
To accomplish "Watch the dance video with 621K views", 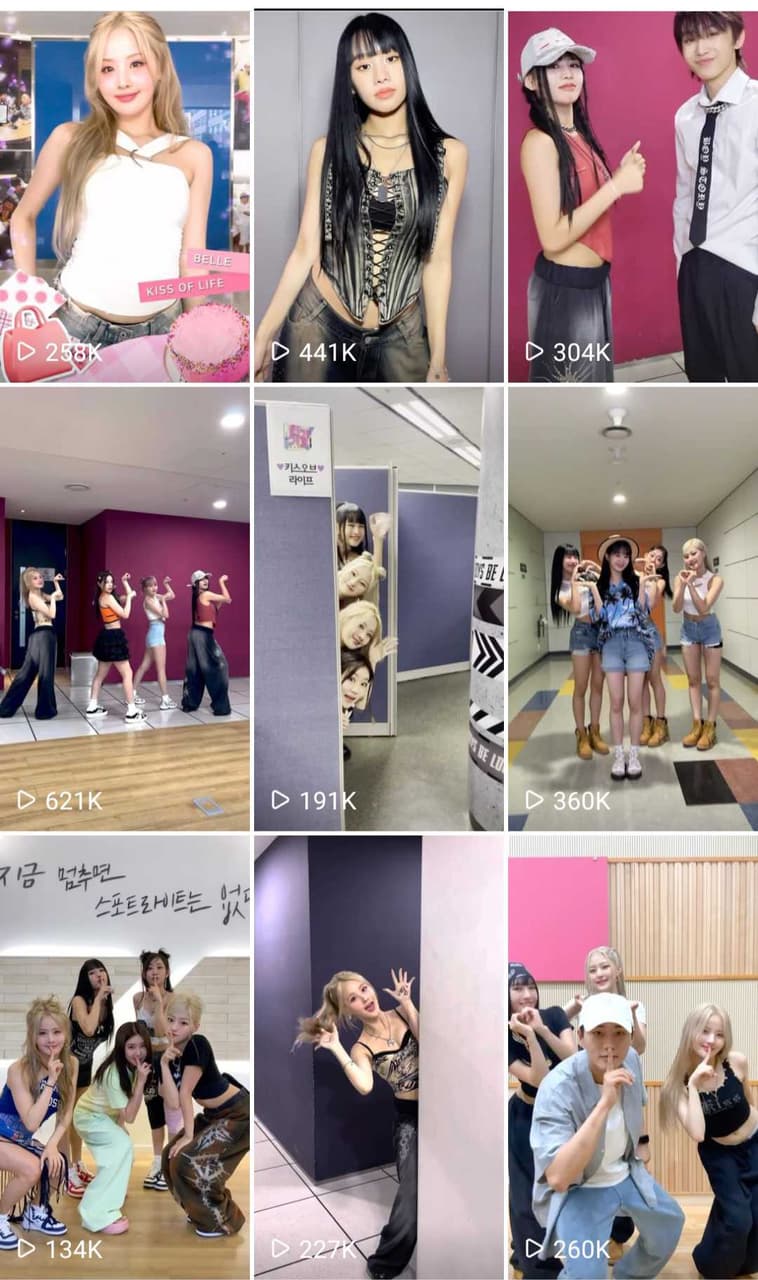I will [x=125, y=610].
